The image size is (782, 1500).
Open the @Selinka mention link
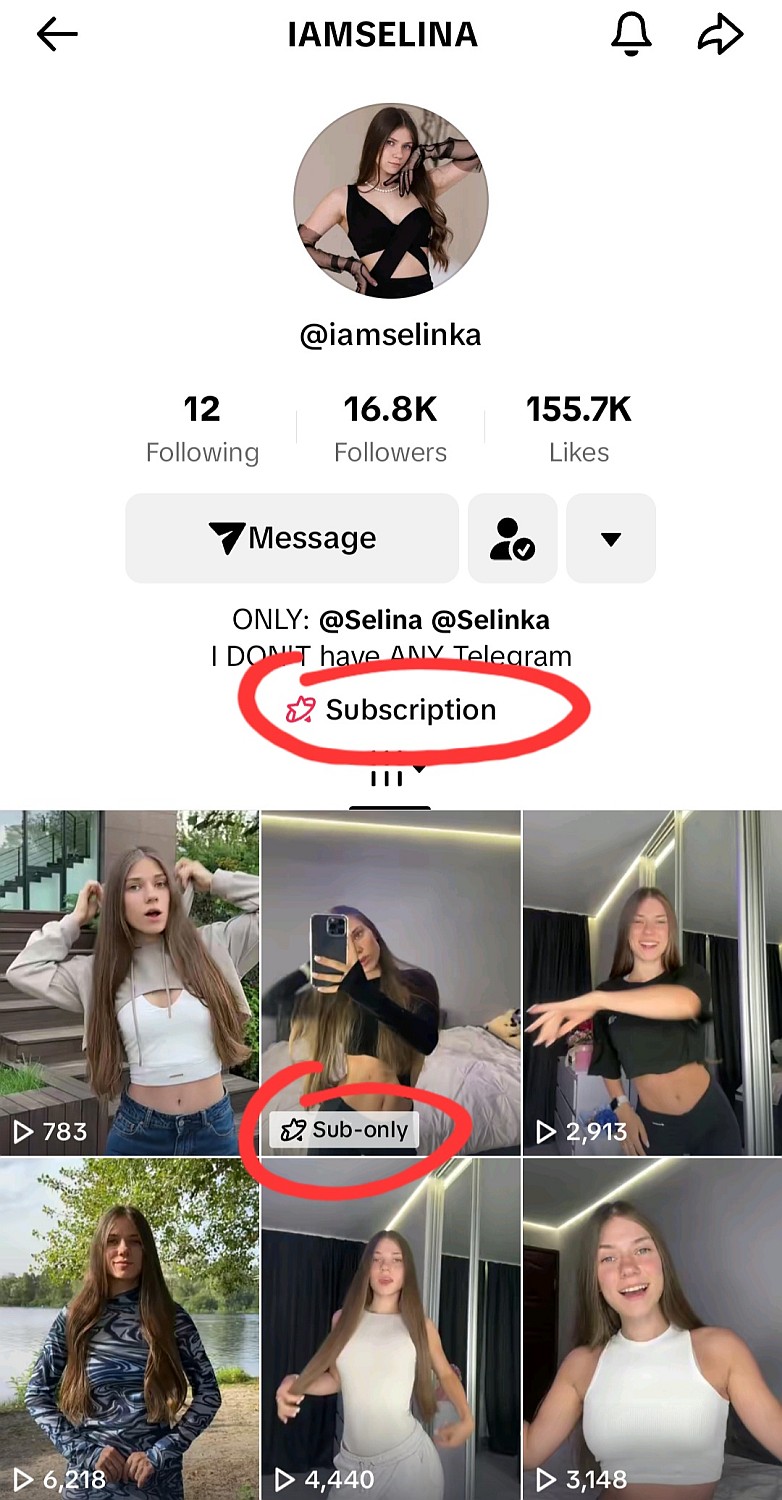pyautogui.click(x=490, y=620)
